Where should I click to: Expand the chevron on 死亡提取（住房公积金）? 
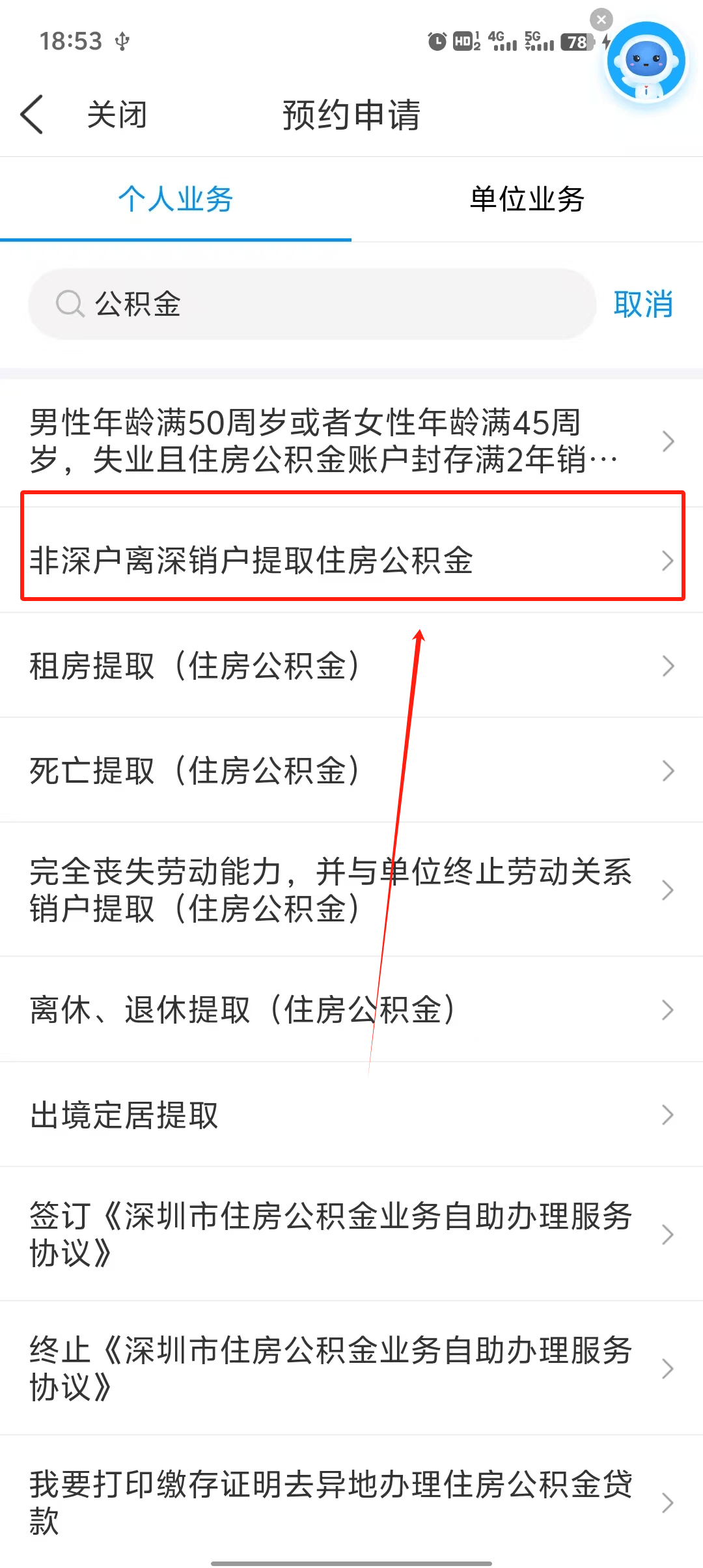(x=668, y=770)
